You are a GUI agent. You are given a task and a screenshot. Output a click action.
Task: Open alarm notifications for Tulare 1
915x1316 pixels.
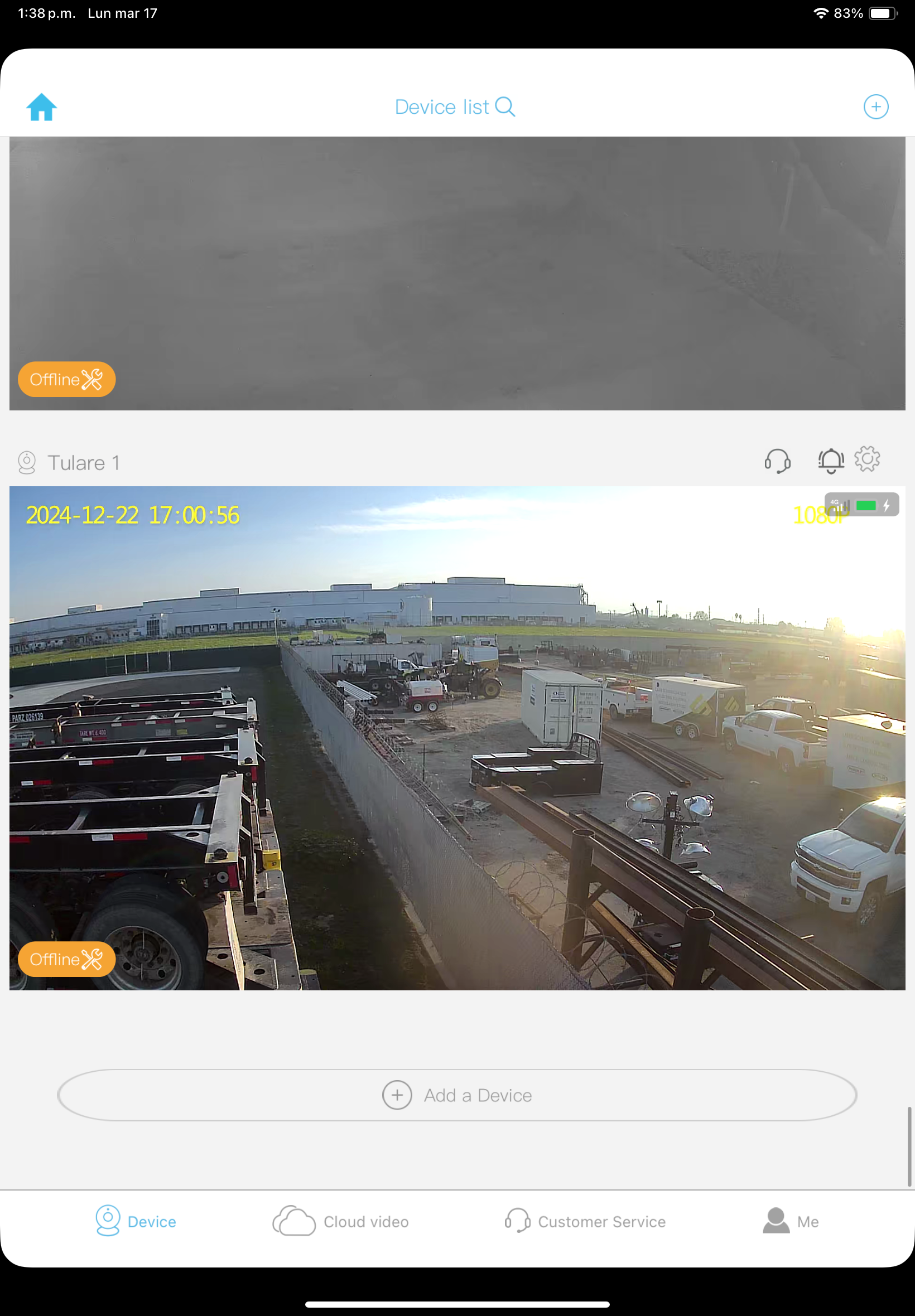coord(830,461)
